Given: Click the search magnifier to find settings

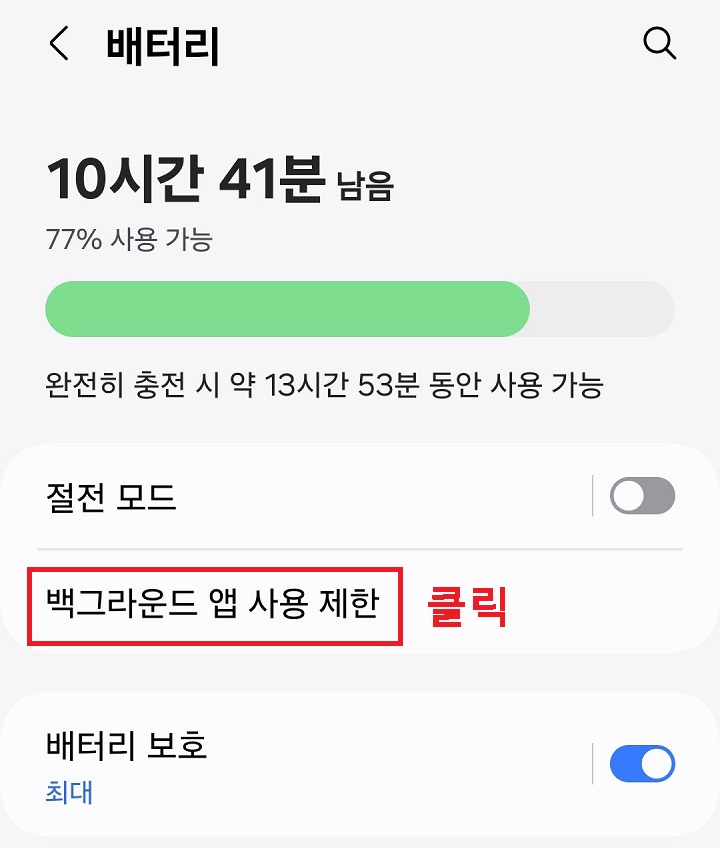Looking at the screenshot, I should (x=659, y=43).
